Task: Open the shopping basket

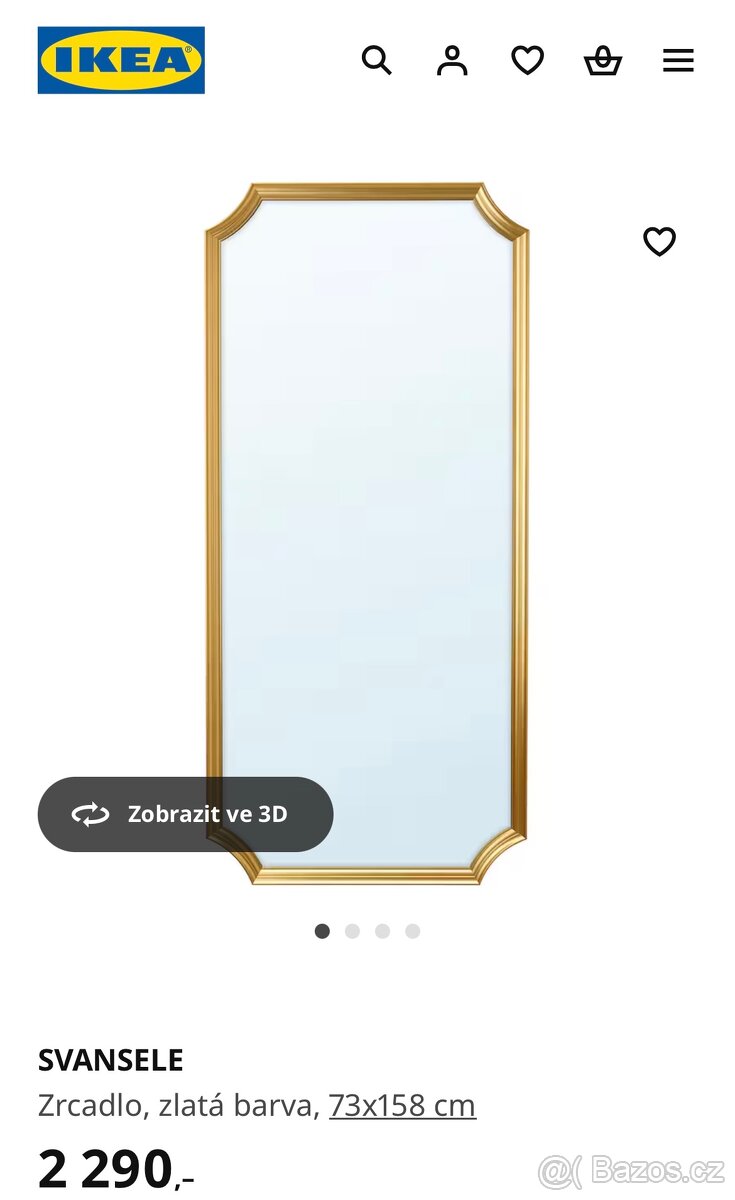Action: click(603, 61)
